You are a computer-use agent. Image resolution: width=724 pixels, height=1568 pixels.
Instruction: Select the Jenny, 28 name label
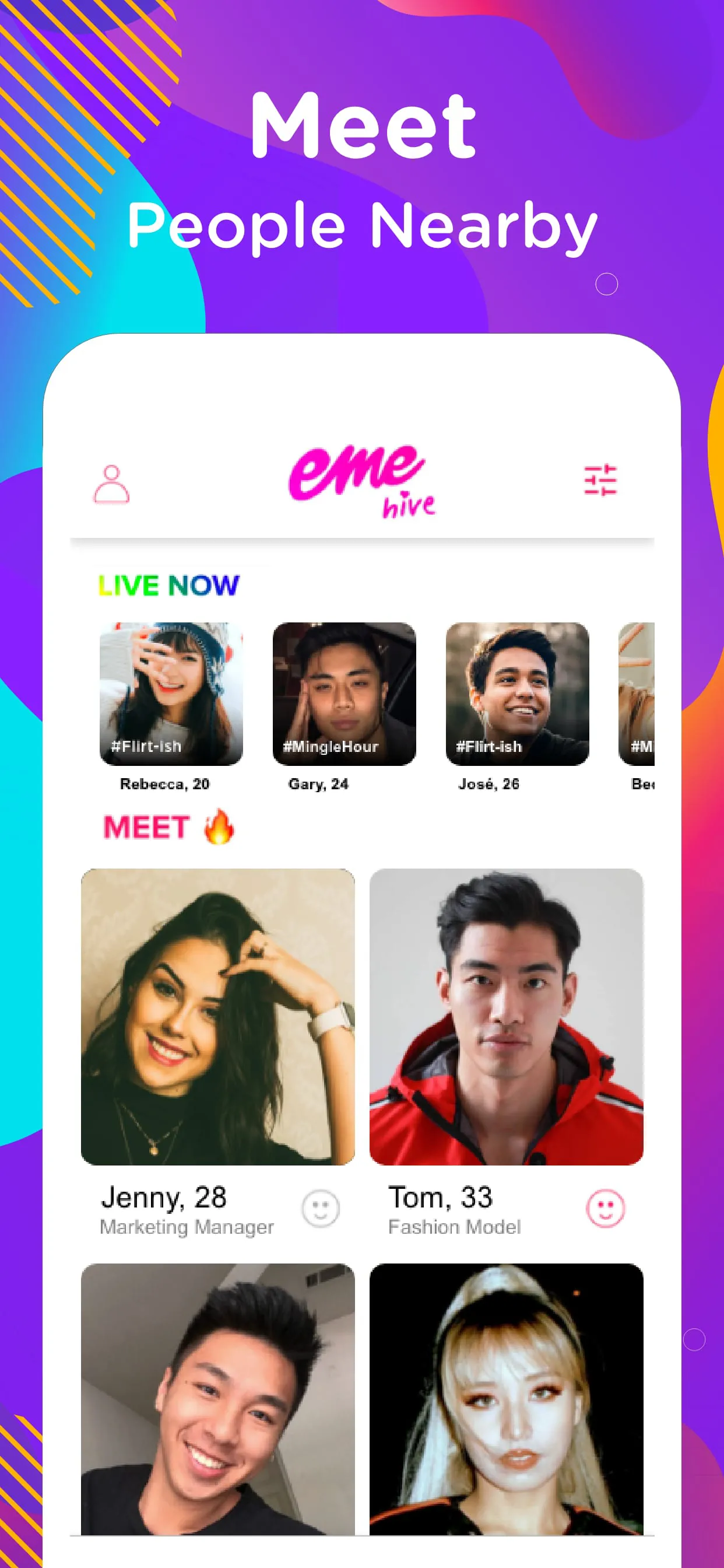[165, 1199]
